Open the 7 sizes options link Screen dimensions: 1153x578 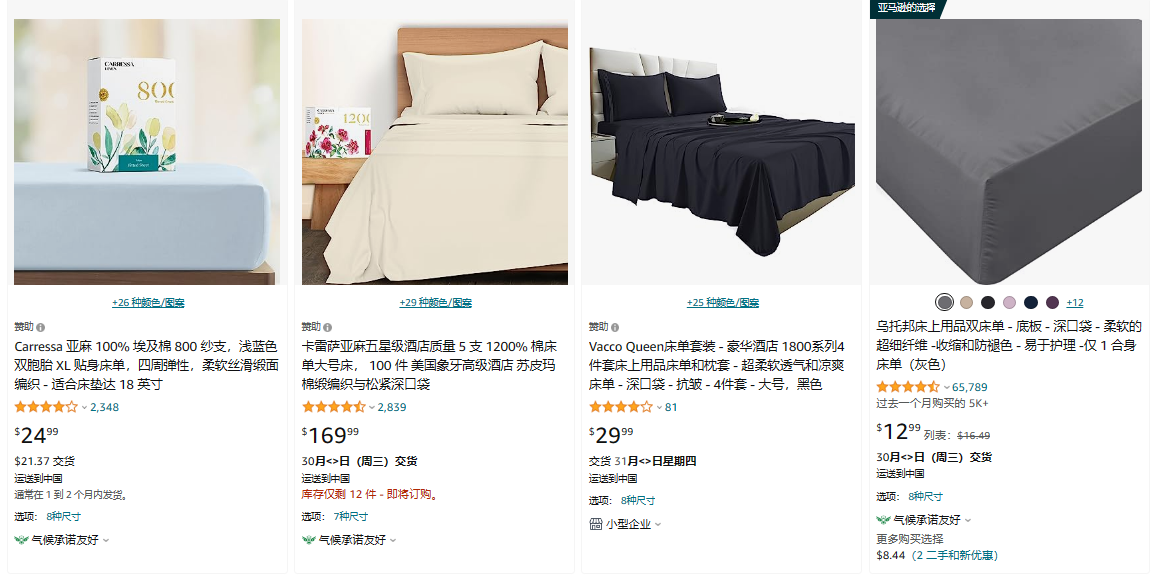pos(350,516)
